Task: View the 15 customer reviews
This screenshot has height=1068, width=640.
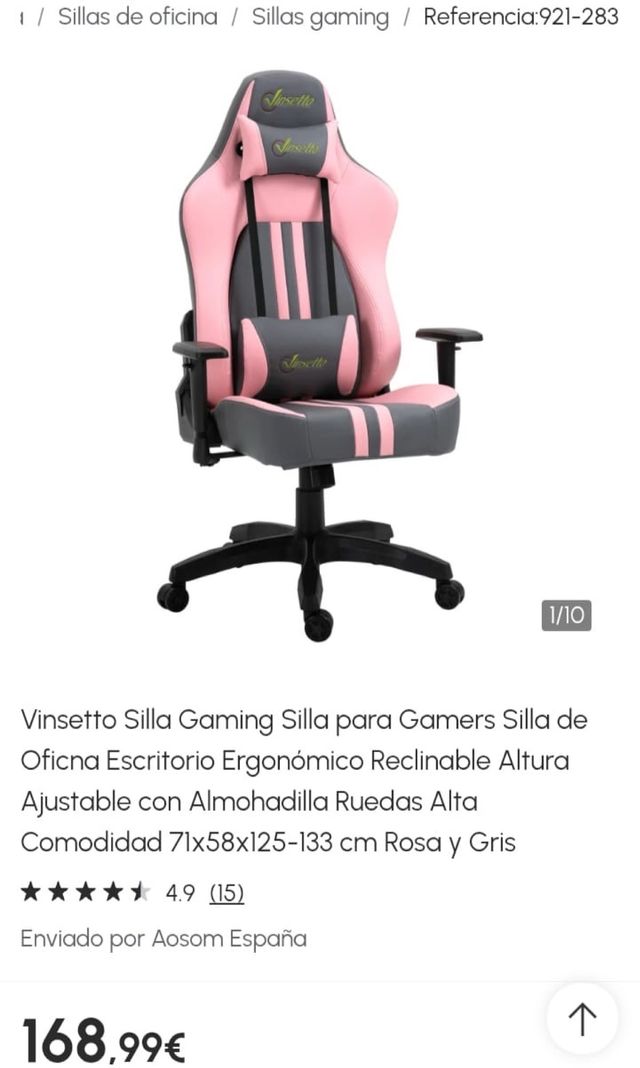Action: pyautogui.click(x=226, y=893)
